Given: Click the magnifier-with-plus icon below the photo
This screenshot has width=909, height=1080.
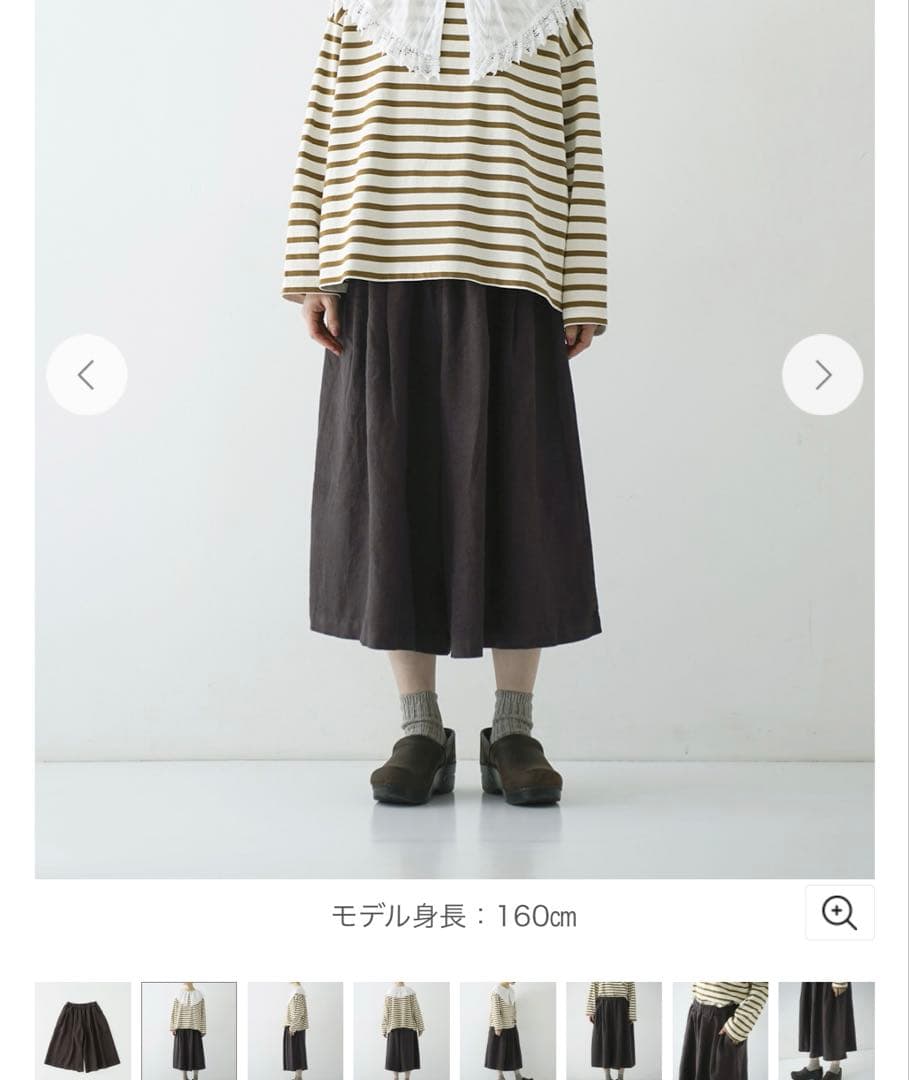Looking at the screenshot, I should click(839, 912).
